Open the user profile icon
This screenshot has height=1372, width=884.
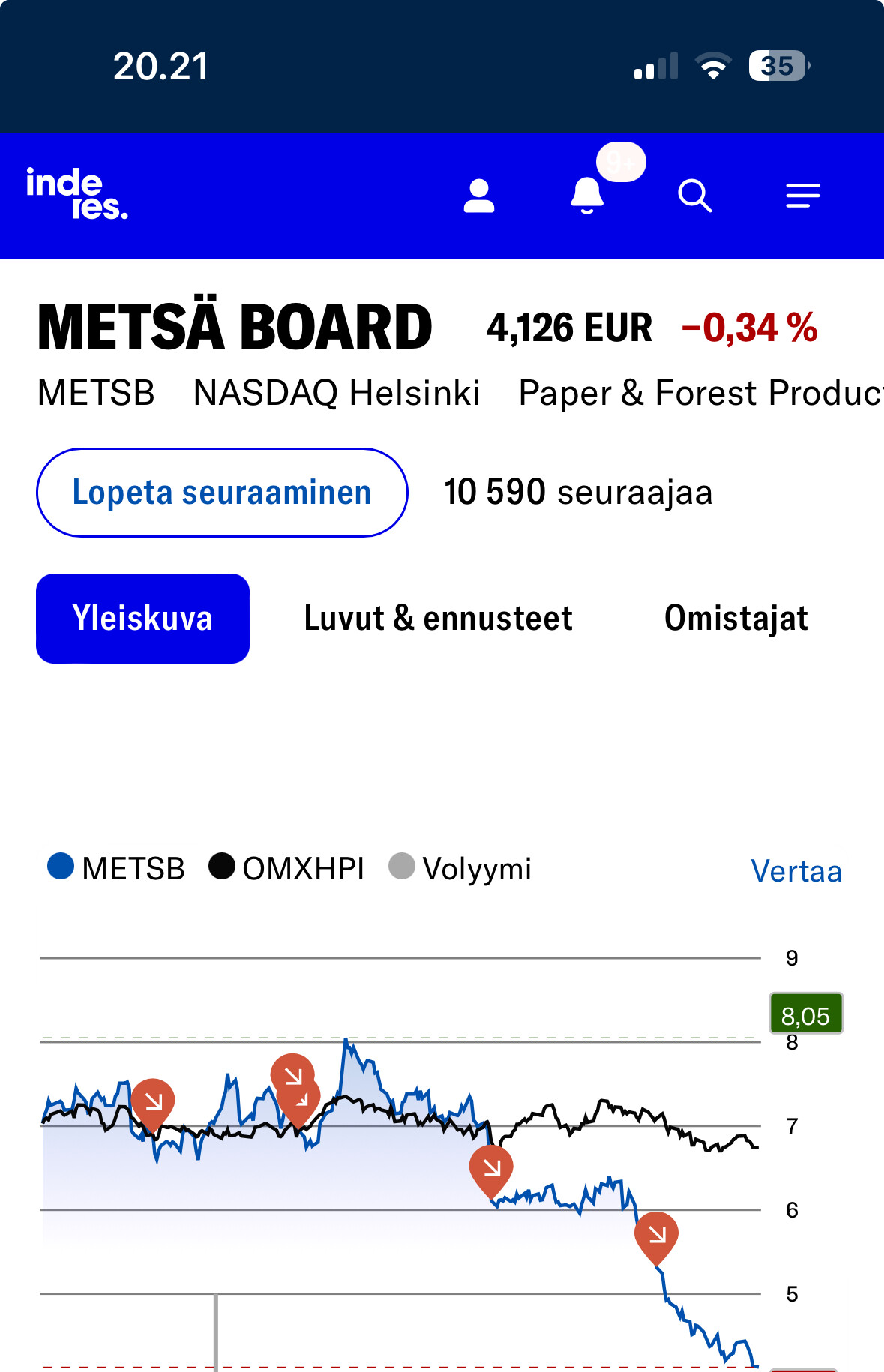click(479, 196)
